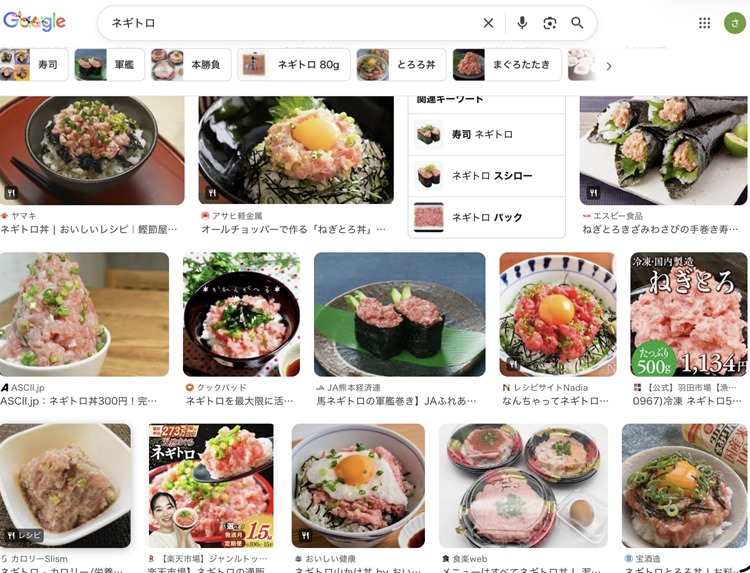Choose the ネギトロ 80g chip
This screenshot has height=573, width=750.
coord(294,65)
